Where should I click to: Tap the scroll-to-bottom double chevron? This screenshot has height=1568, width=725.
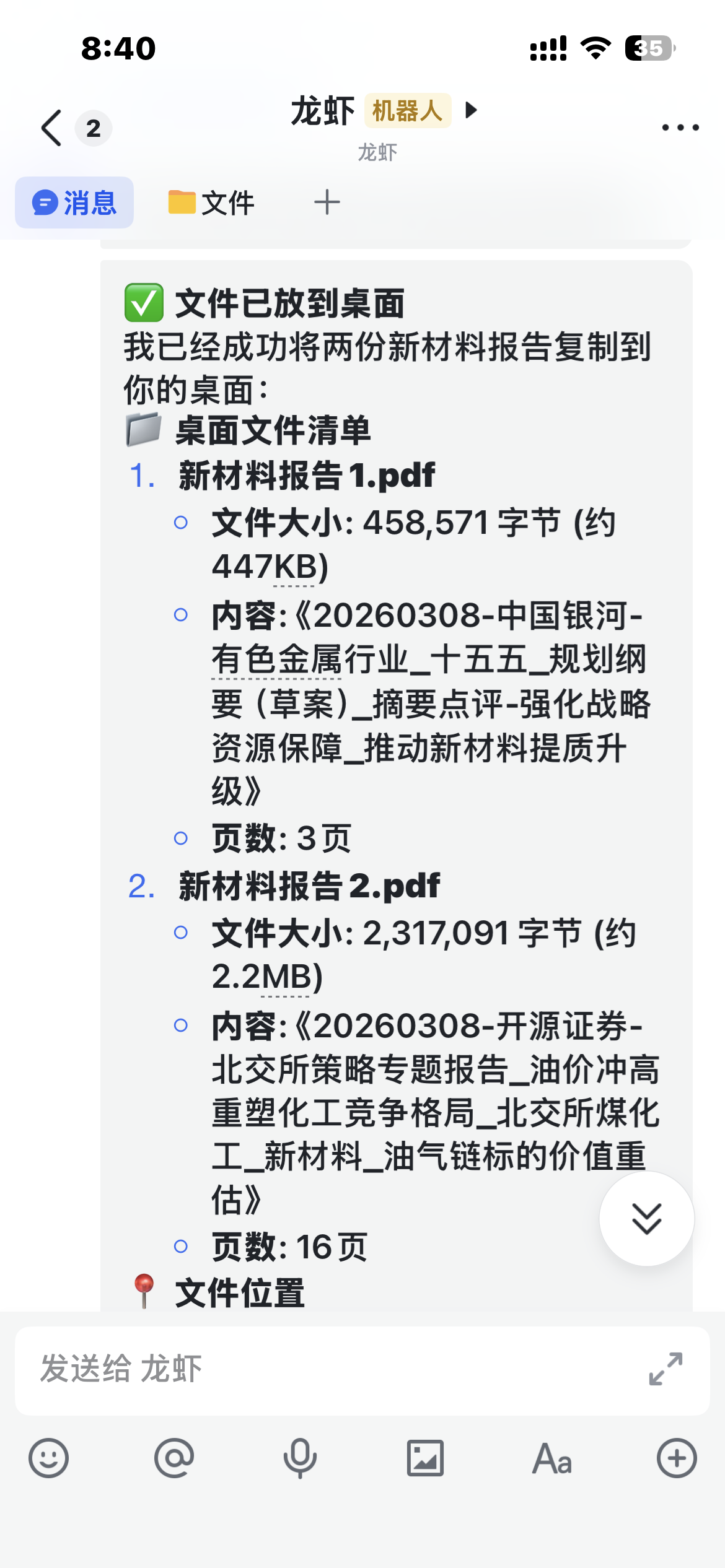pyautogui.click(x=647, y=1218)
